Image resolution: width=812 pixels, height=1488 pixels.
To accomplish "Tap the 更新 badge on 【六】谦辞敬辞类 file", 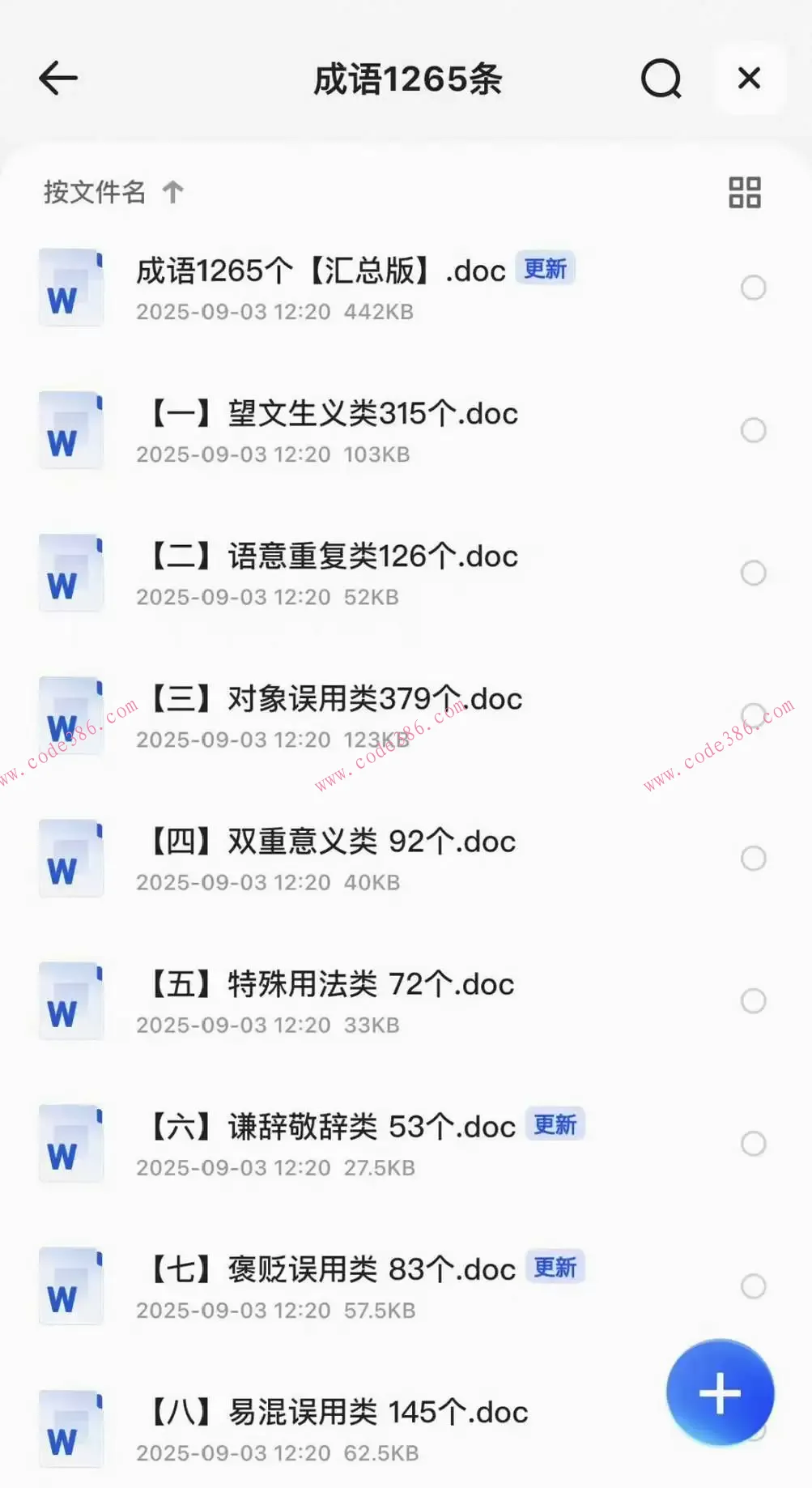I will pos(555,1124).
